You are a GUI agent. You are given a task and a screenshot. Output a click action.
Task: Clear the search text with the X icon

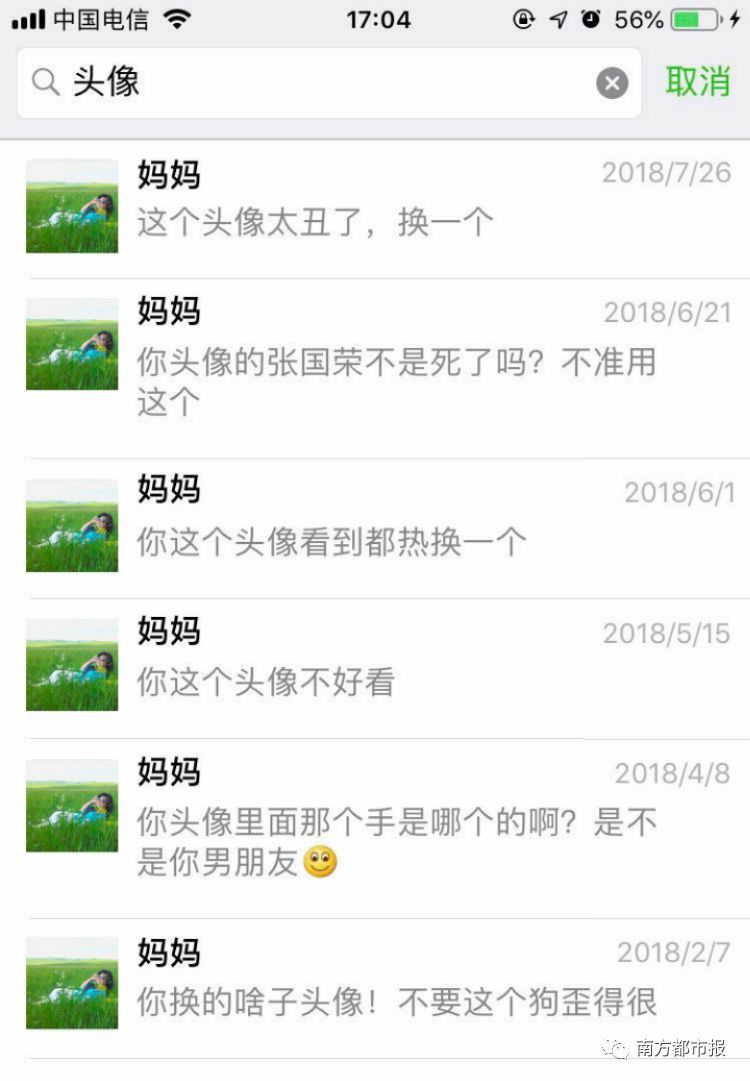(x=612, y=83)
